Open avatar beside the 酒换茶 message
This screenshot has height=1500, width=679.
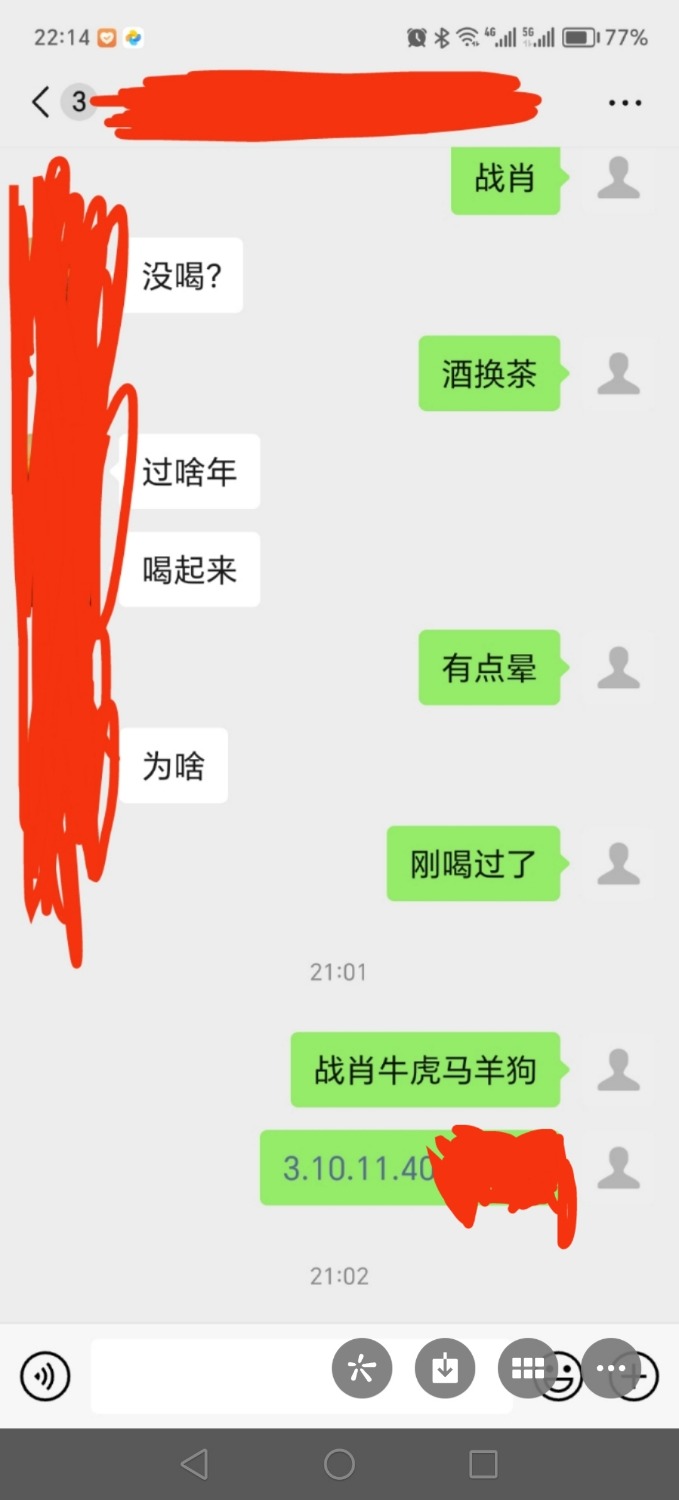618,374
